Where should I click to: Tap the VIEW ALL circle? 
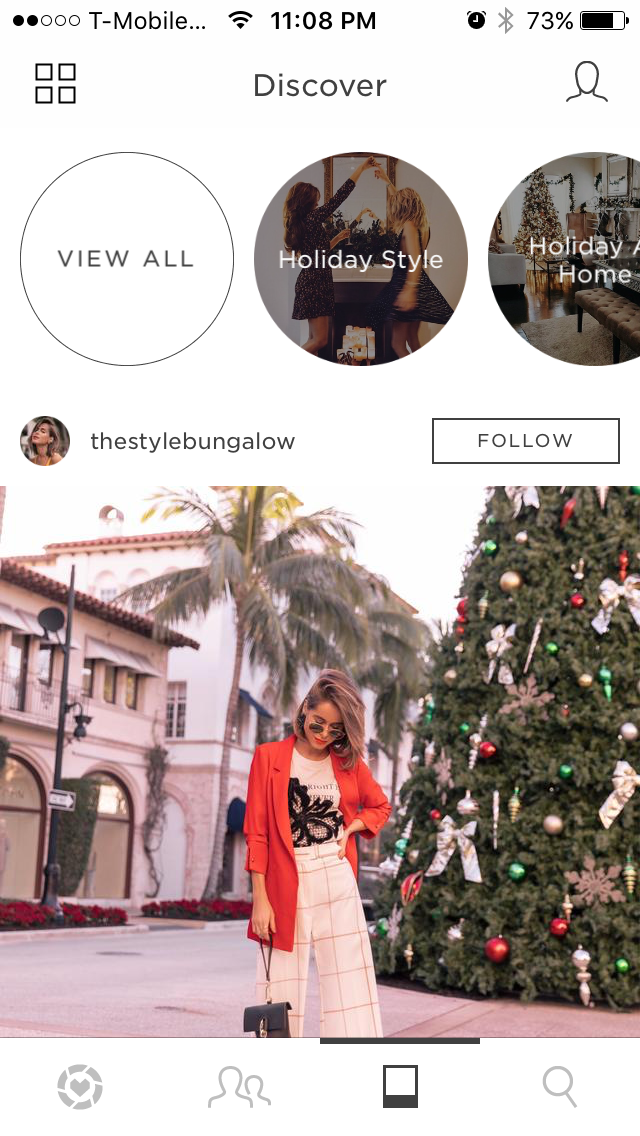tap(127, 259)
